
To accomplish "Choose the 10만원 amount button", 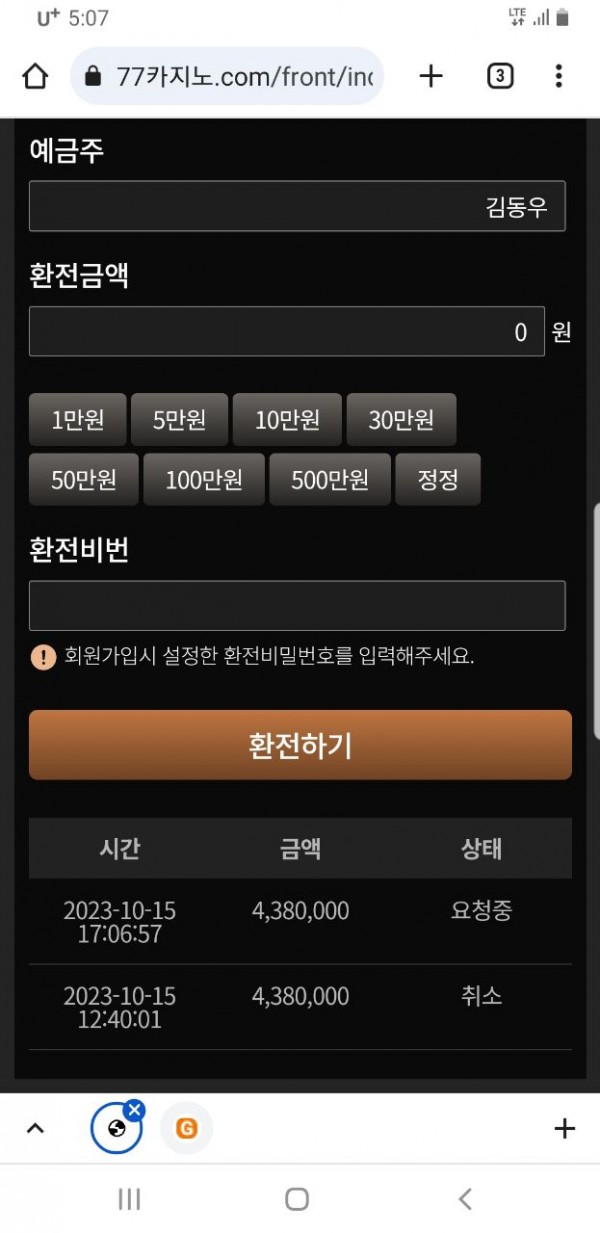I will pos(287,420).
